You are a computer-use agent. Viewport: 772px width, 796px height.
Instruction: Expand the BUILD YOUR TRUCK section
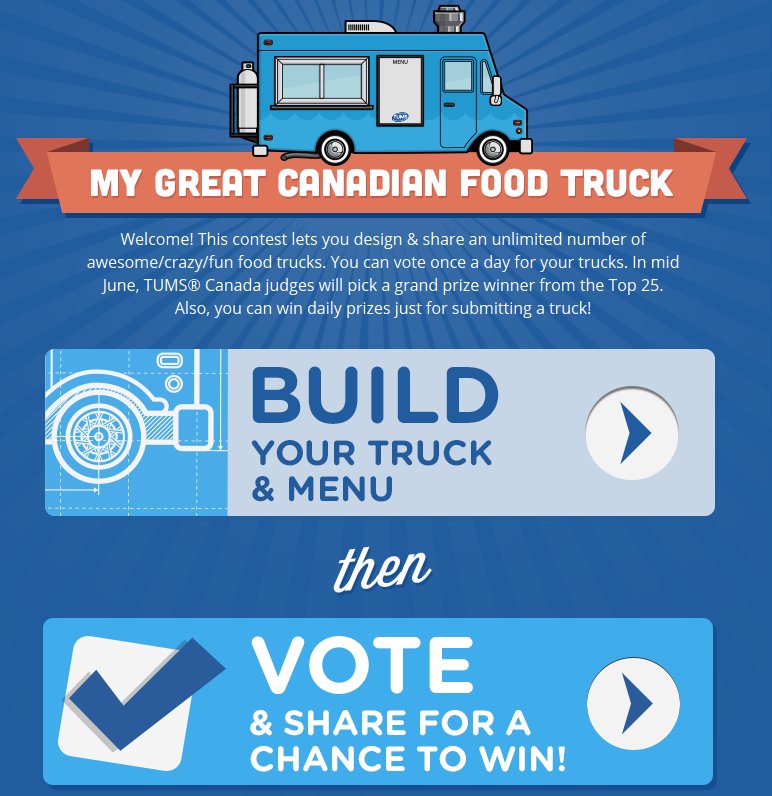click(380, 432)
